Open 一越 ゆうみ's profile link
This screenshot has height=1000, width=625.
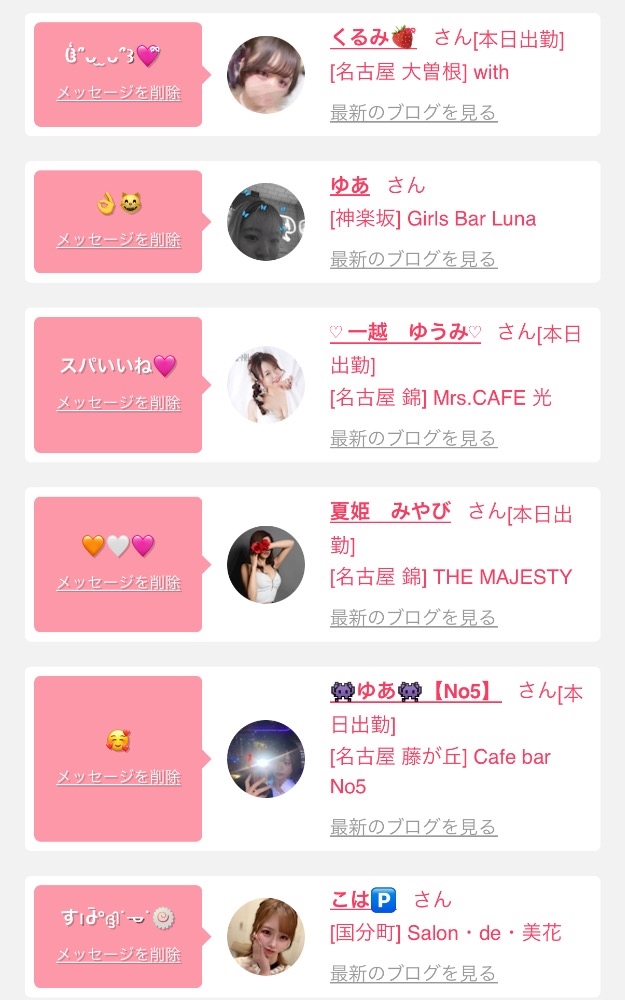click(405, 332)
